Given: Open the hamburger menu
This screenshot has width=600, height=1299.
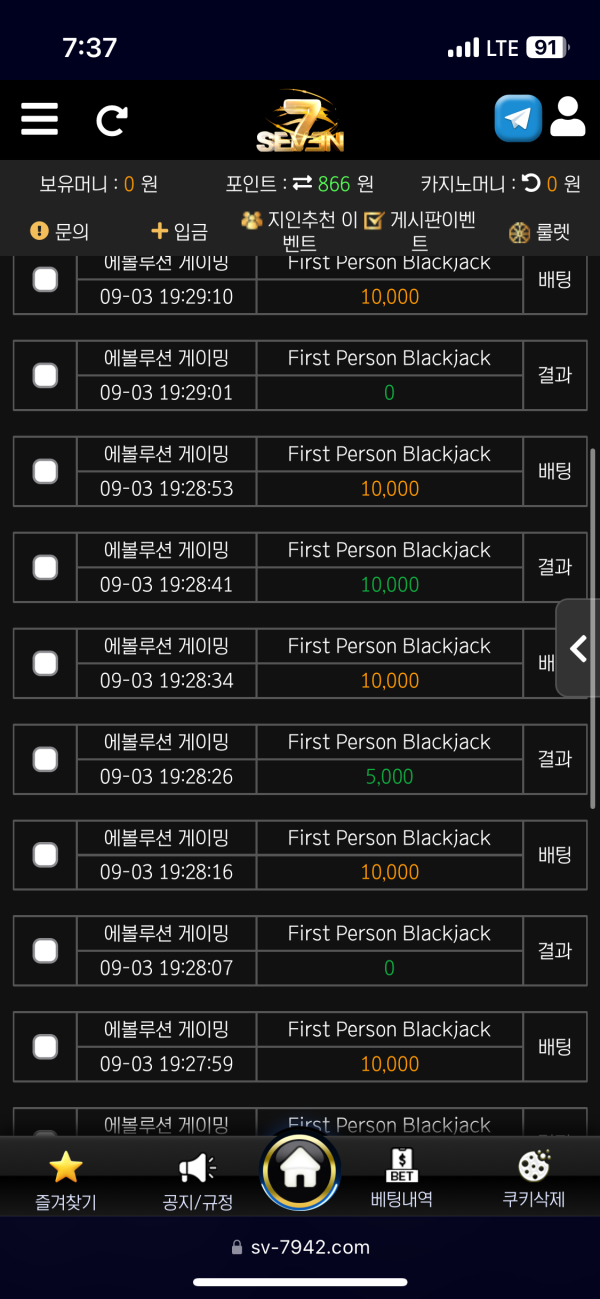Looking at the screenshot, I should pos(39,120).
